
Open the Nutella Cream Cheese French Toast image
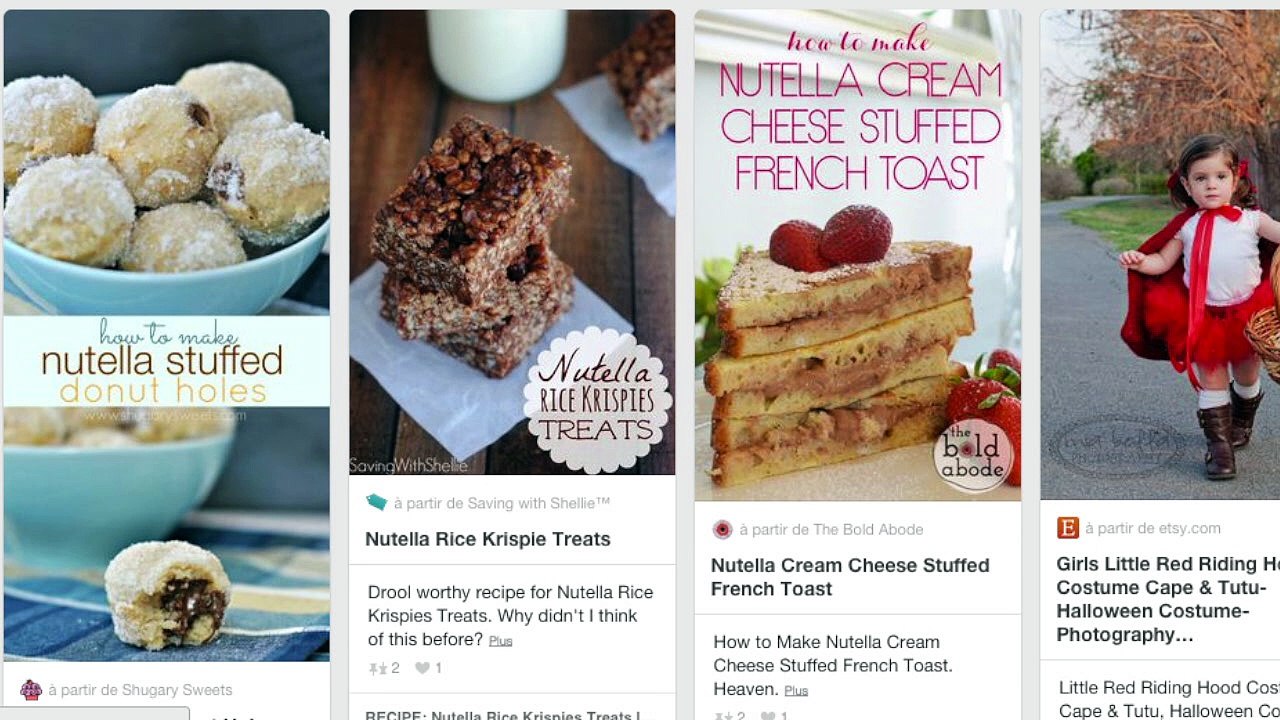(x=857, y=255)
